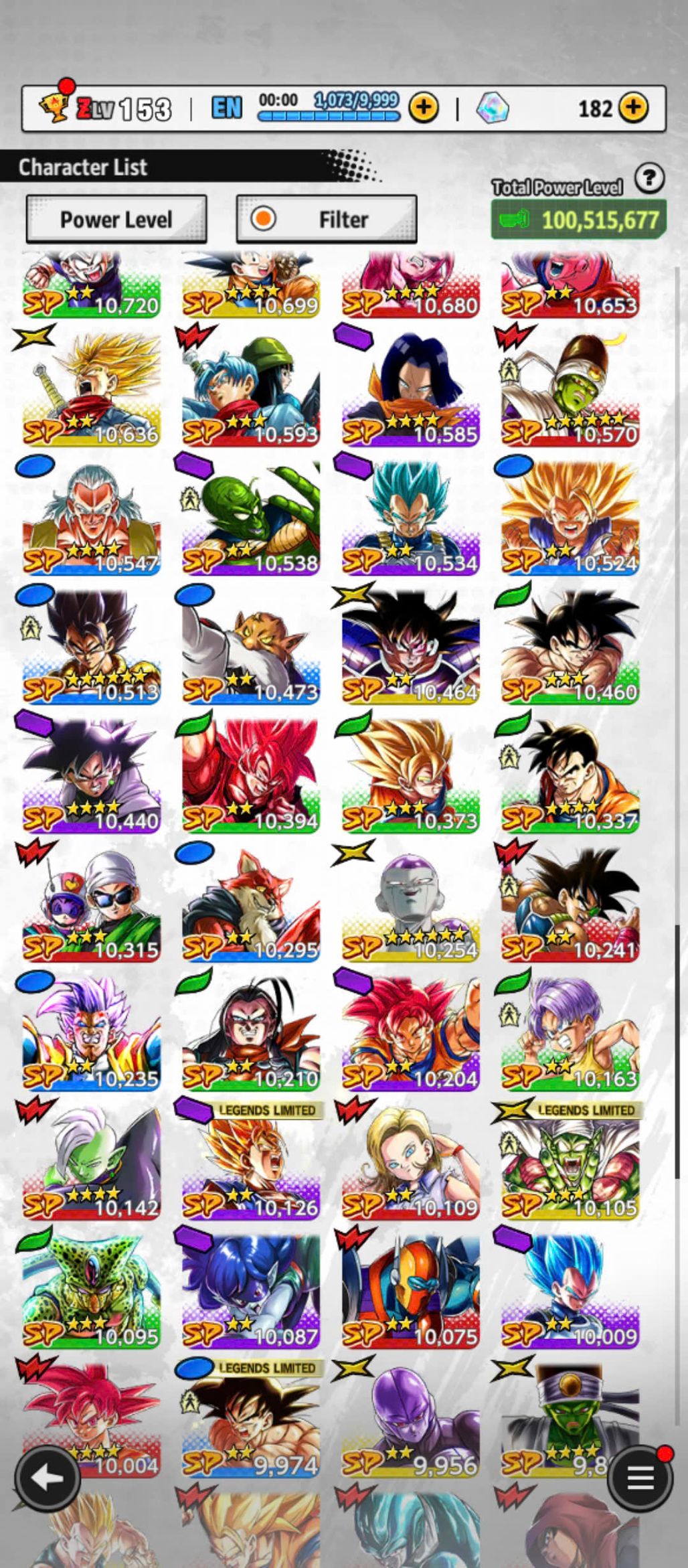This screenshot has height=1568, width=688.
Task: View the character with power 10,254
Action: [410, 904]
